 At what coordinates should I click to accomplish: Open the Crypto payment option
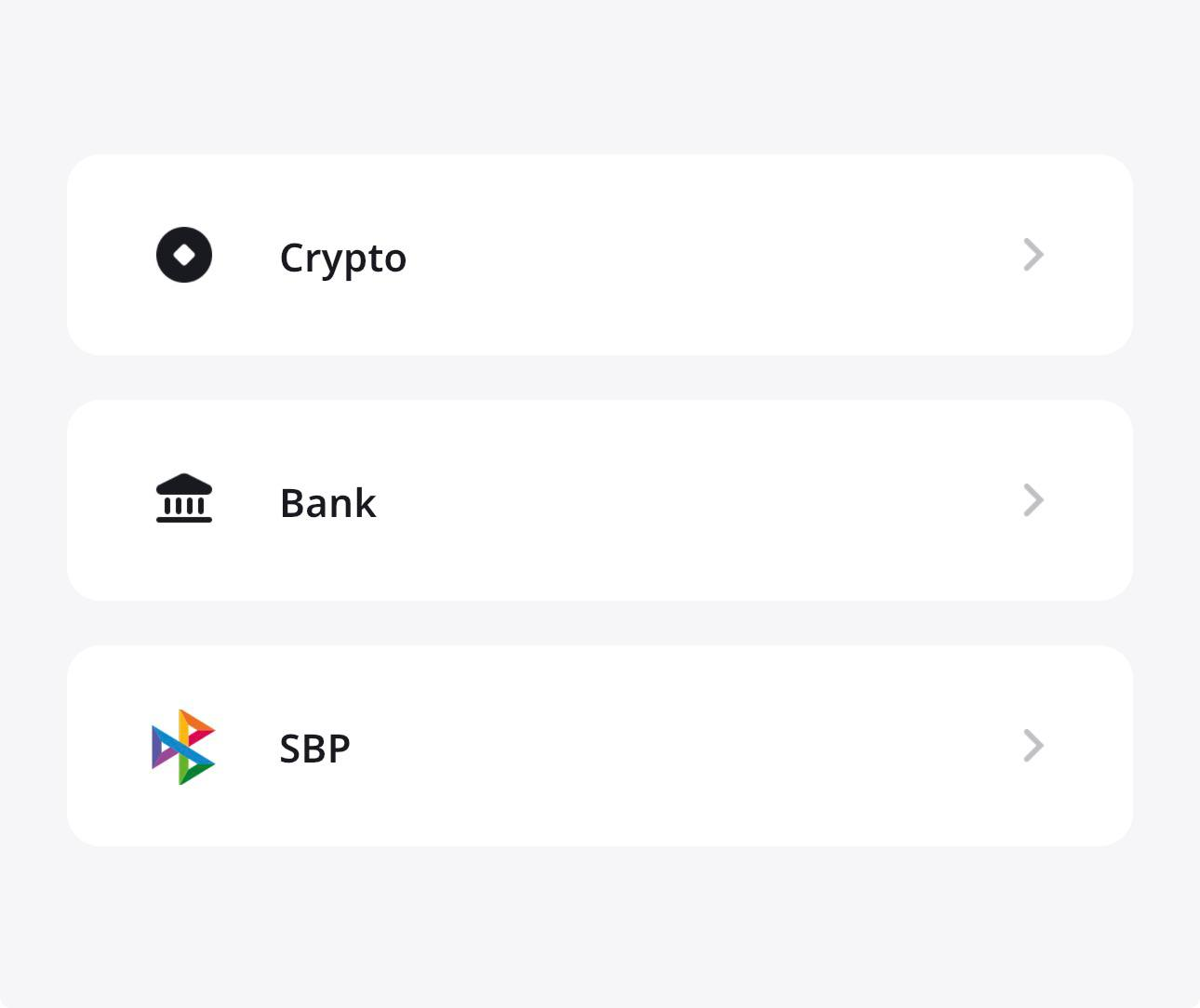[x=599, y=256]
